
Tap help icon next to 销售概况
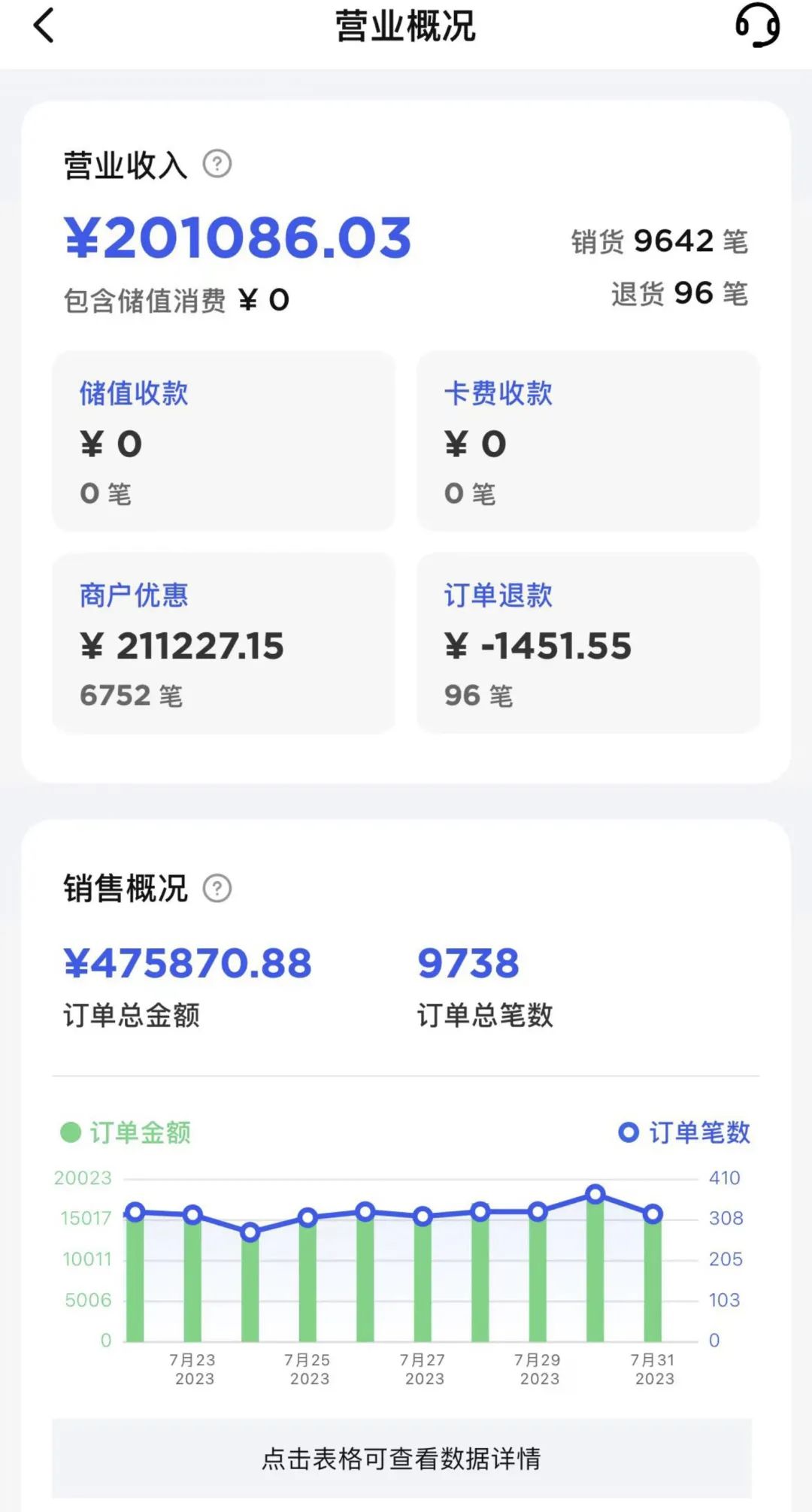pyautogui.click(x=217, y=889)
